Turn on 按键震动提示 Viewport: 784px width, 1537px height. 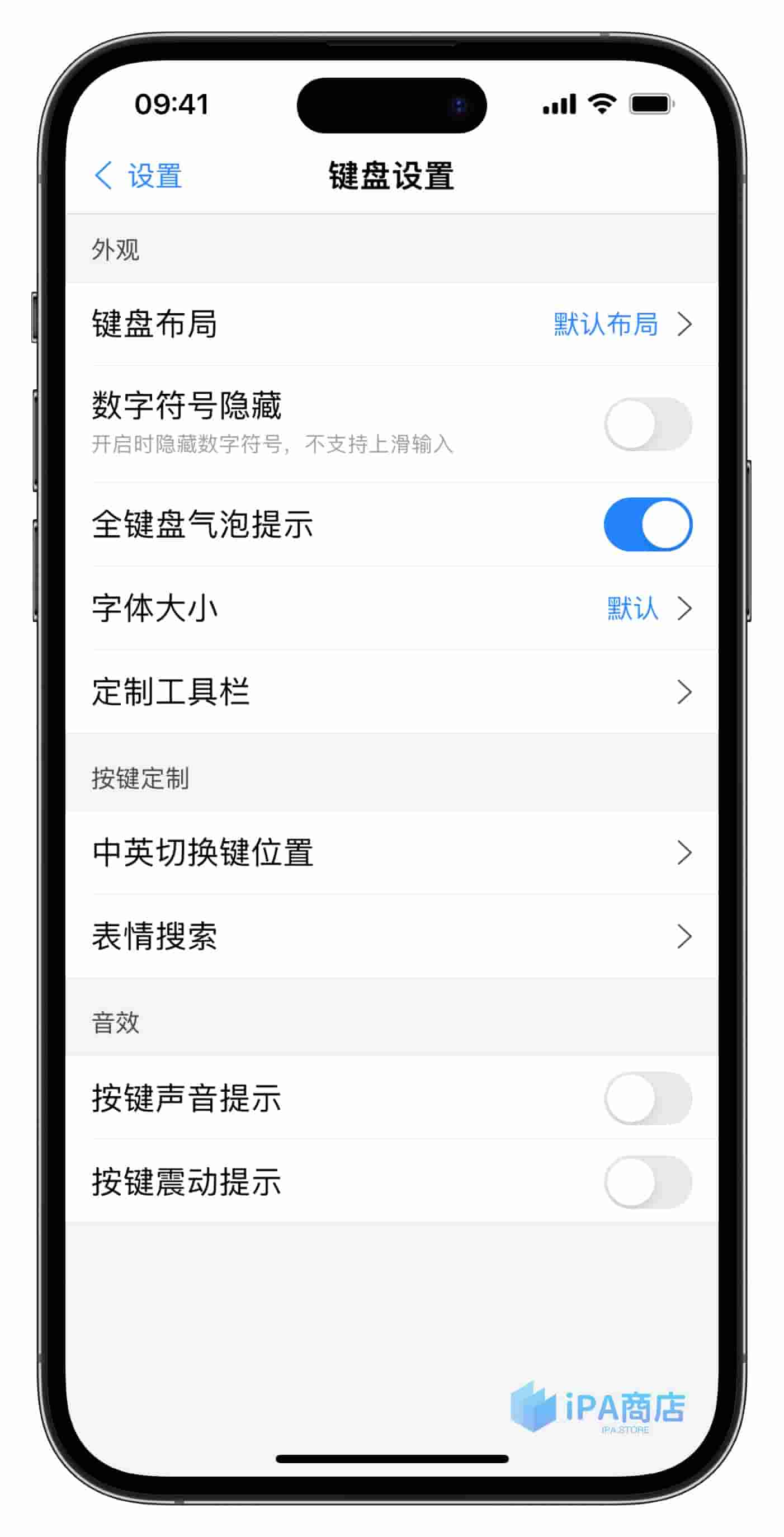[648, 1181]
